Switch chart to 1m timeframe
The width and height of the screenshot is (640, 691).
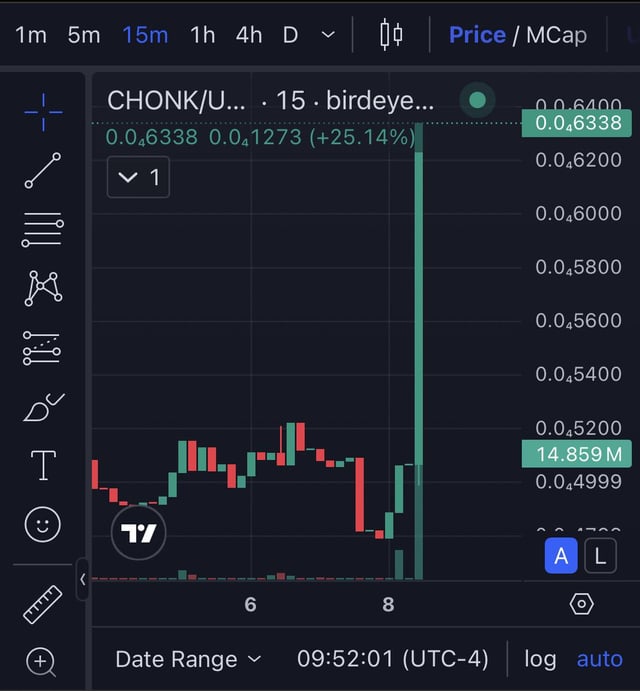[x=31, y=35]
